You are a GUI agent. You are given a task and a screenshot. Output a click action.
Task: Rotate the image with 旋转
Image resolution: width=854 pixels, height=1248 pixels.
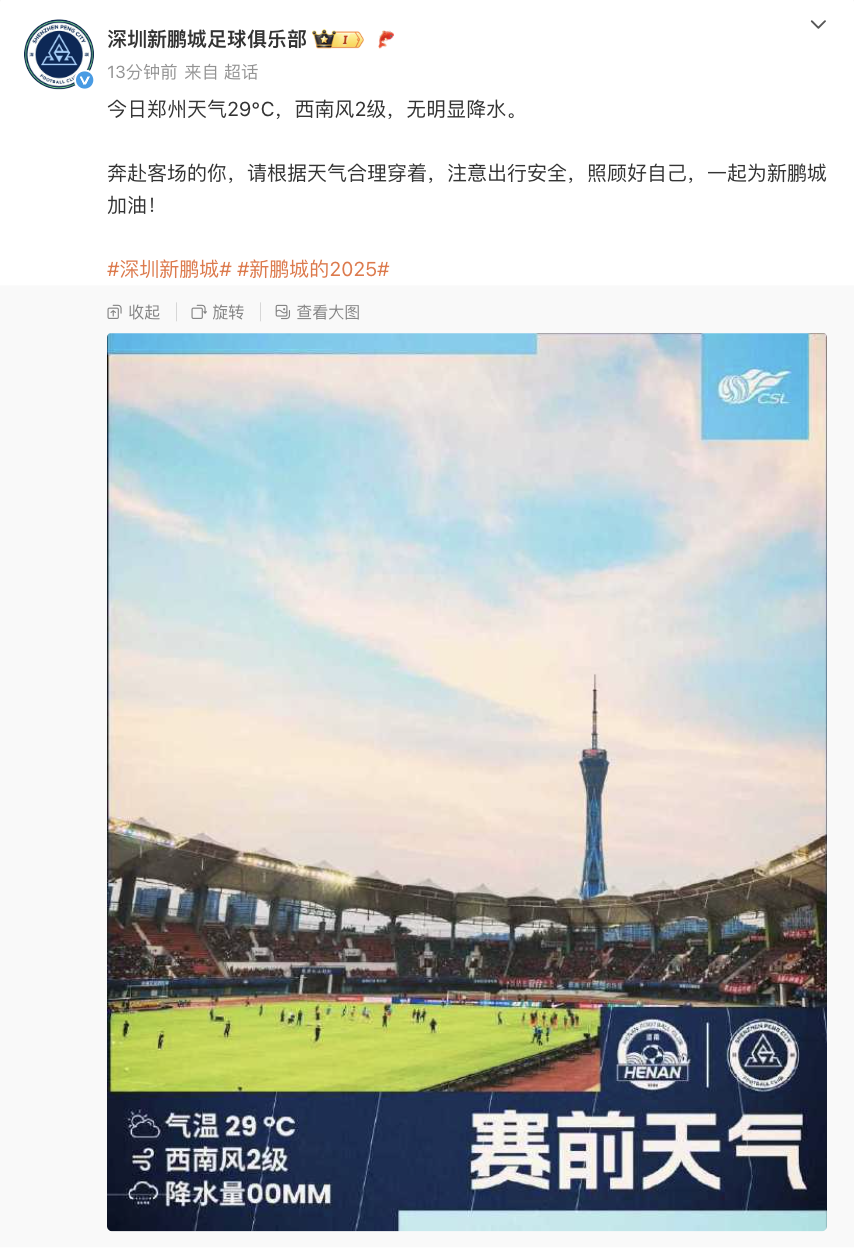[x=218, y=312]
